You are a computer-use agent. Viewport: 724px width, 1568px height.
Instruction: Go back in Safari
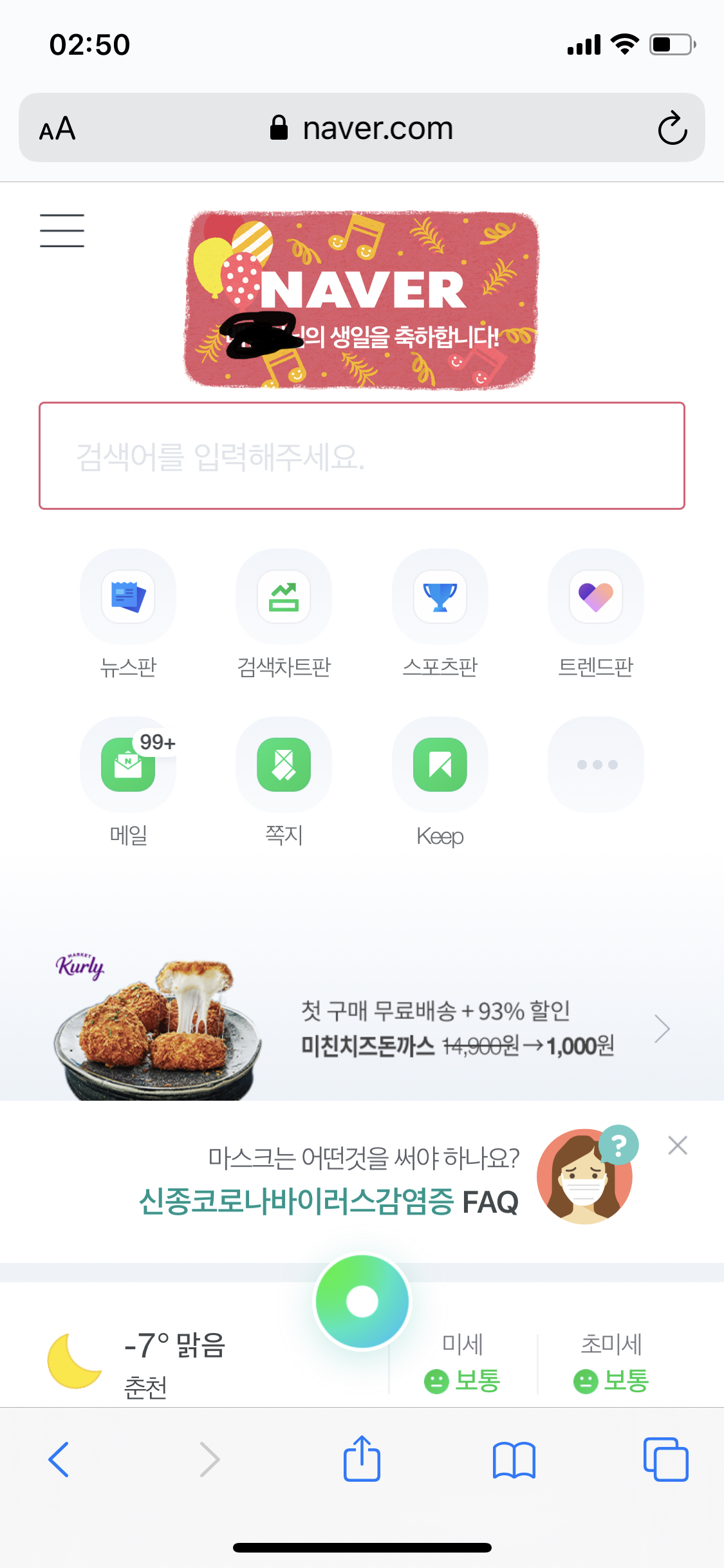(x=59, y=1459)
